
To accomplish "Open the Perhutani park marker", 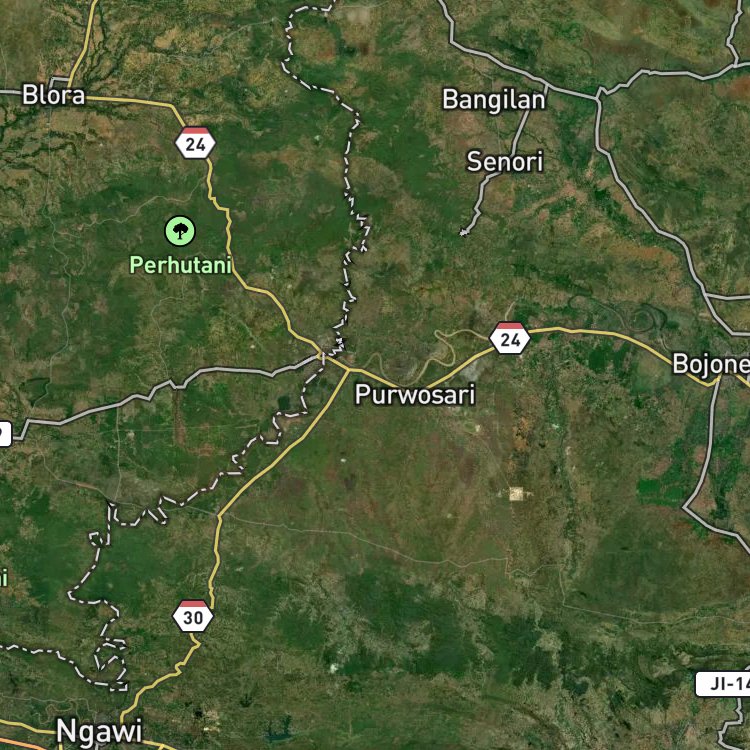I will pyautogui.click(x=180, y=231).
